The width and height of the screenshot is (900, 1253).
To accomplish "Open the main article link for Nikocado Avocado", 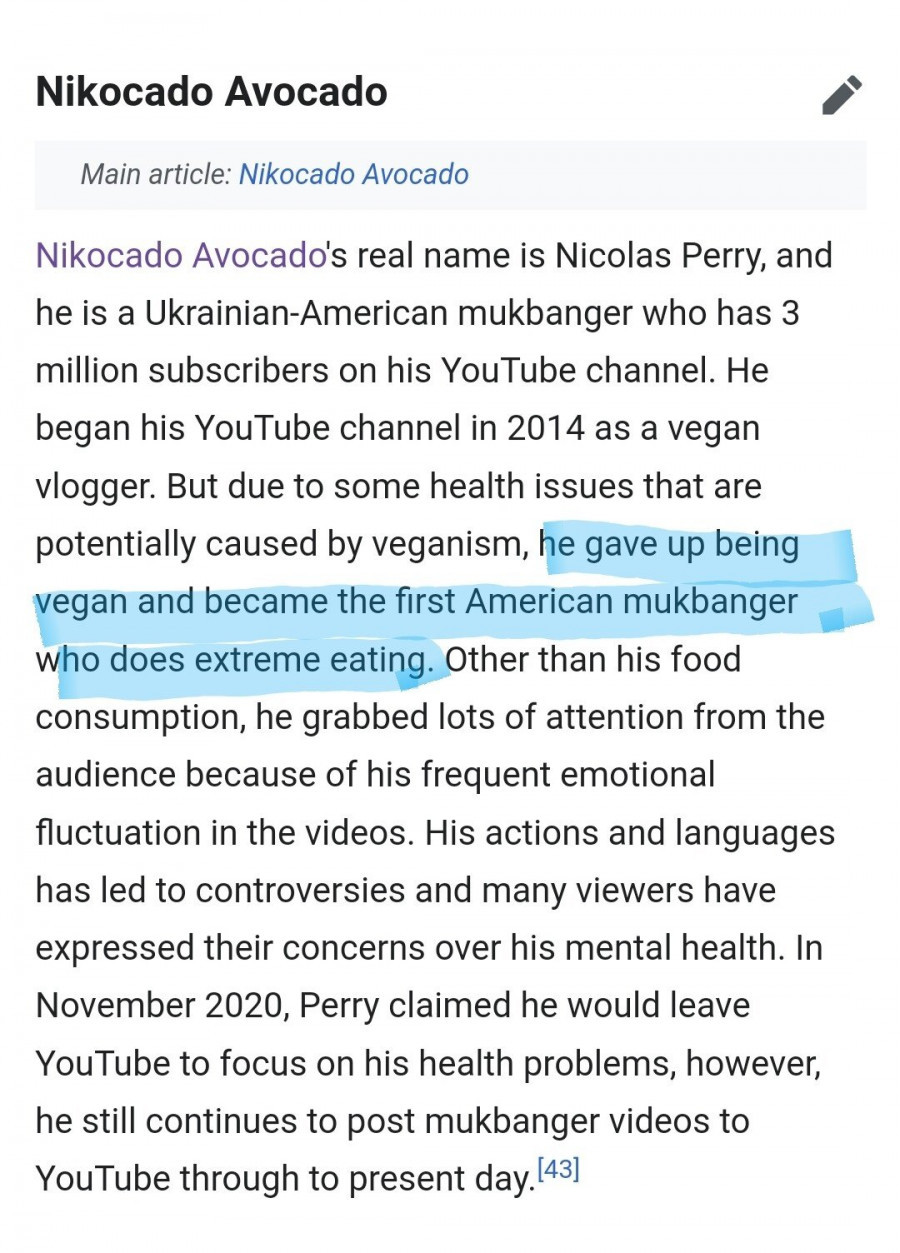I will tap(353, 174).
